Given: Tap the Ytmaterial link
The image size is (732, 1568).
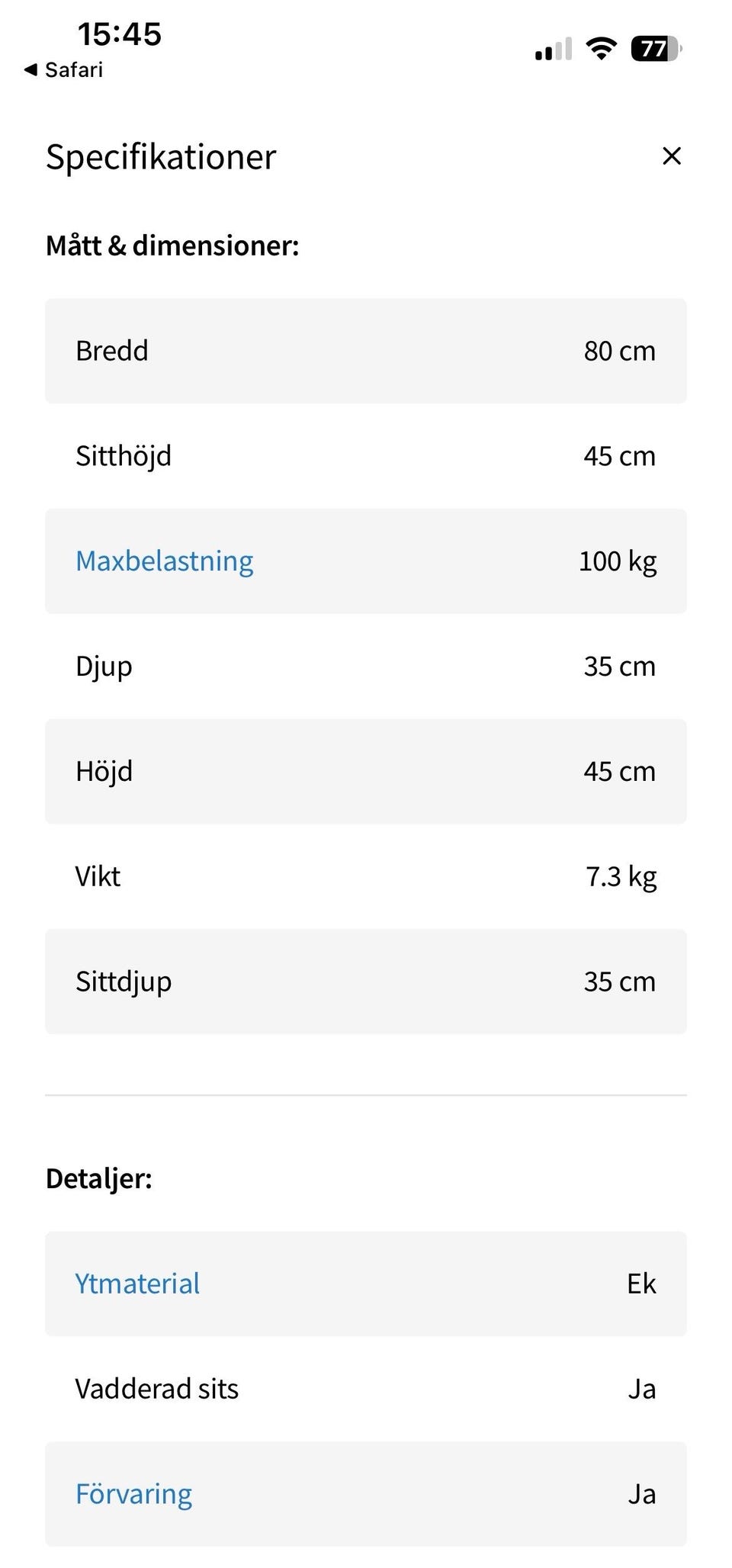Looking at the screenshot, I should (137, 1284).
